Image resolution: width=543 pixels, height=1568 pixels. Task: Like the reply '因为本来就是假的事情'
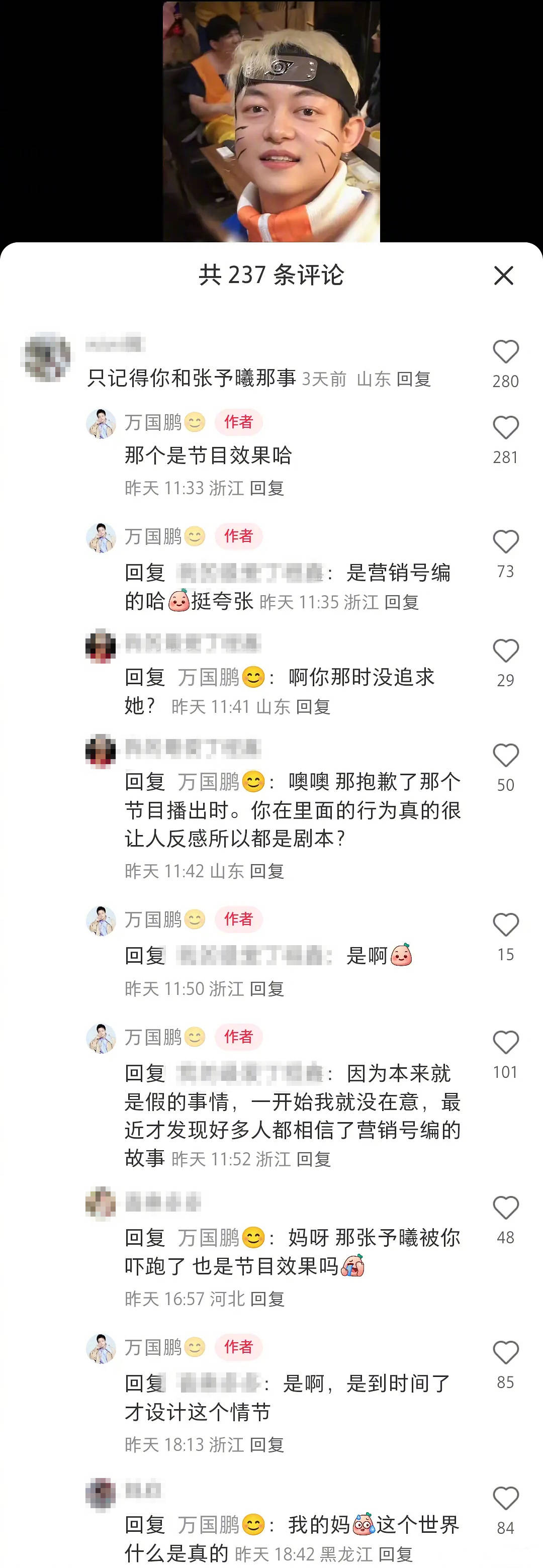coord(505,1043)
